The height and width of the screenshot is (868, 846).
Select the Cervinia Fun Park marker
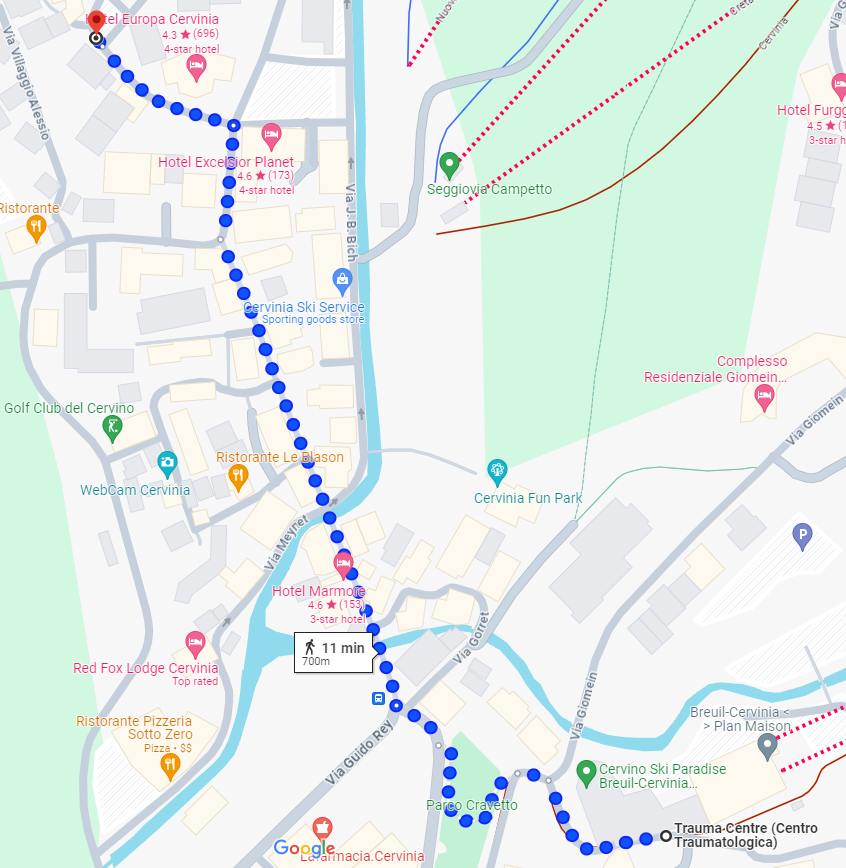pos(497,470)
